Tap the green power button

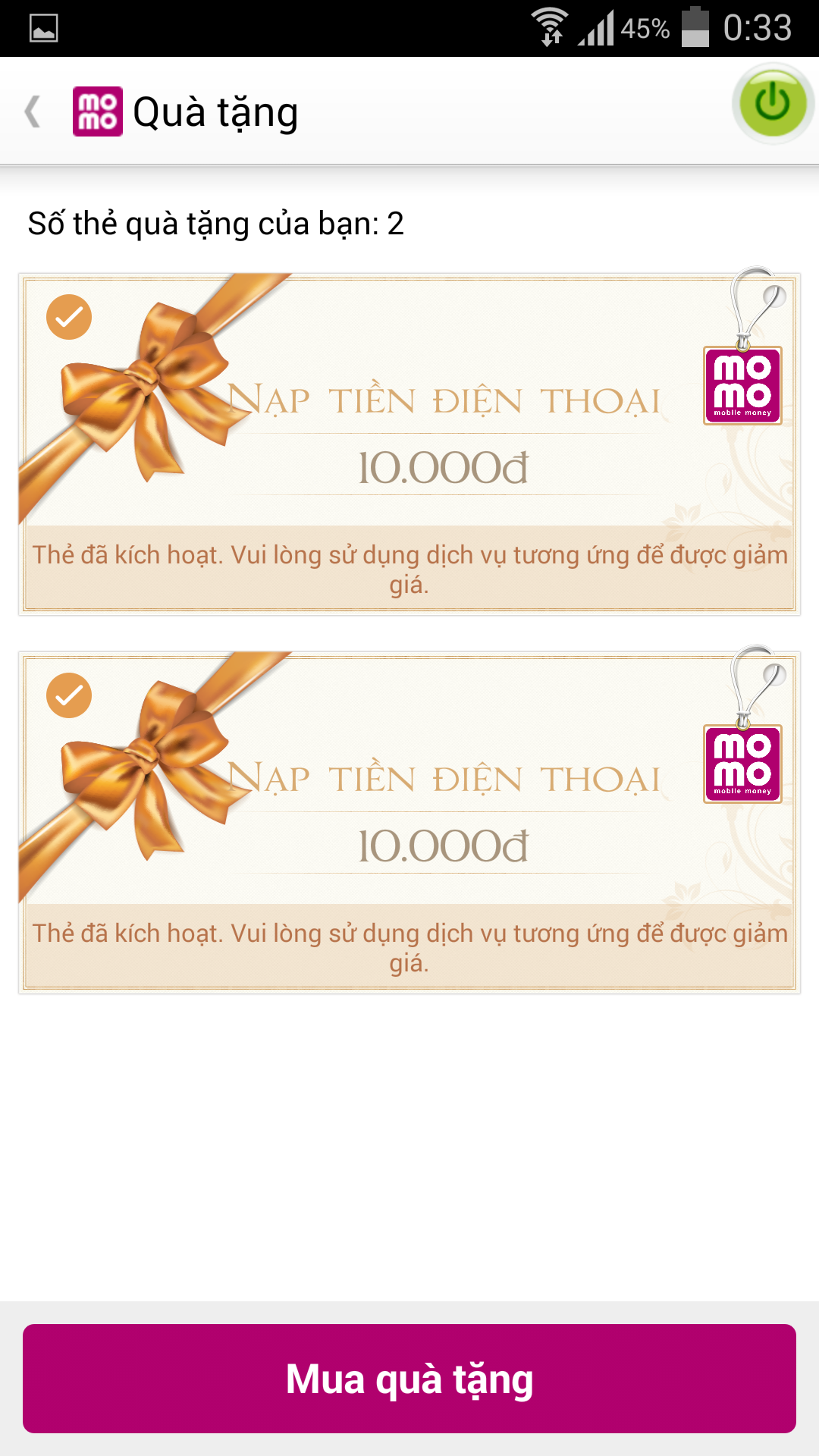pos(772,104)
